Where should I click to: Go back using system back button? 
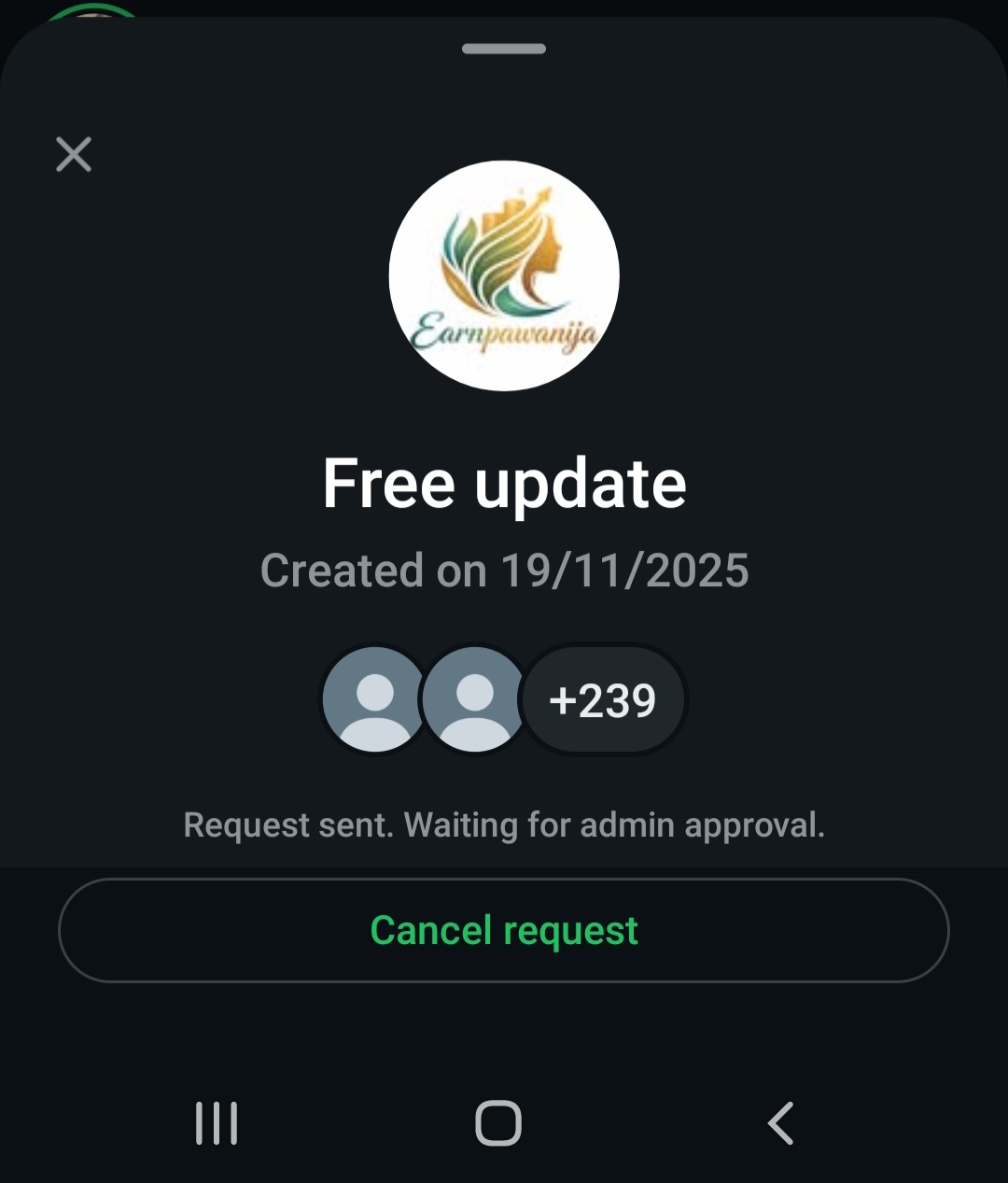[x=780, y=1122]
